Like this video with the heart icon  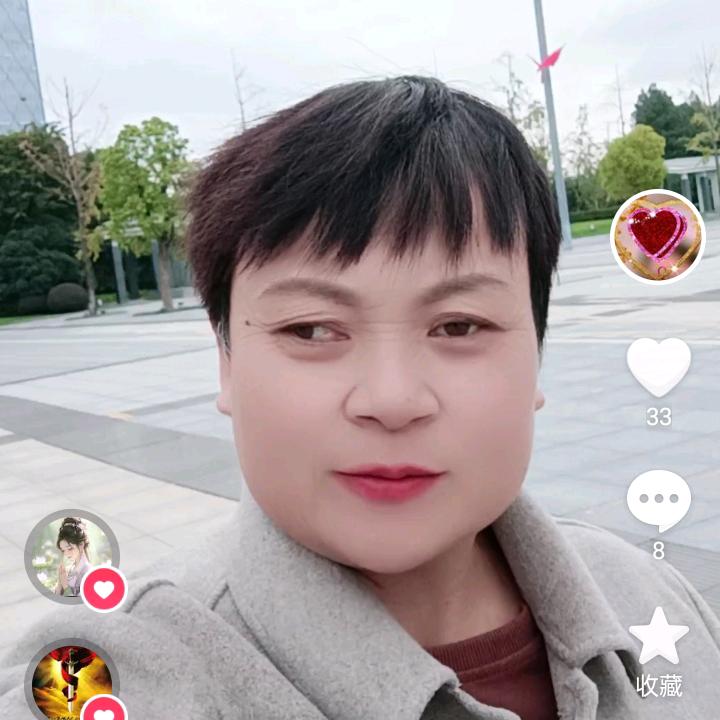[x=658, y=367]
